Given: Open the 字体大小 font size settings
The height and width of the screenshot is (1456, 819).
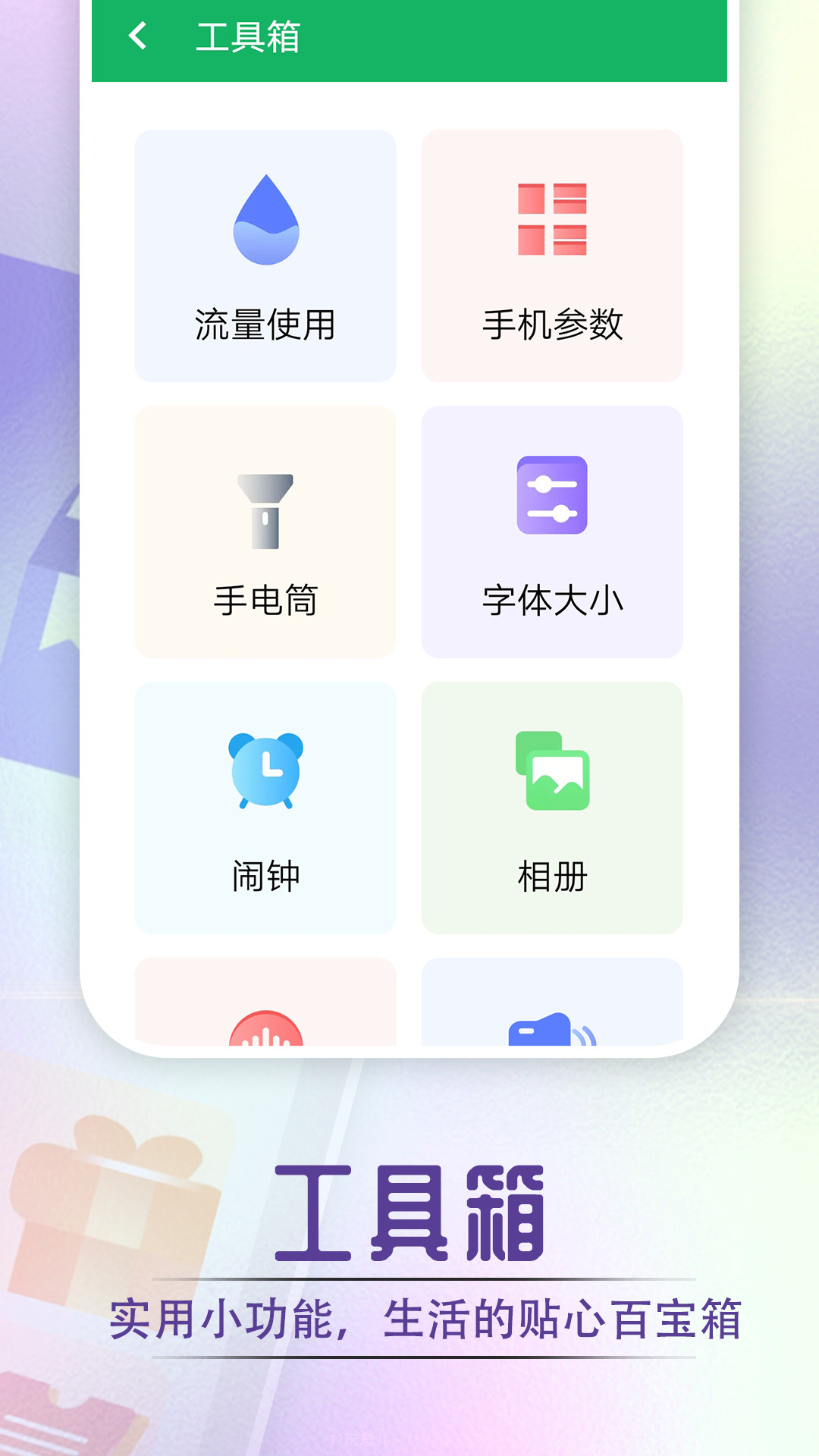Looking at the screenshot, I should click(x=552, y=531).
